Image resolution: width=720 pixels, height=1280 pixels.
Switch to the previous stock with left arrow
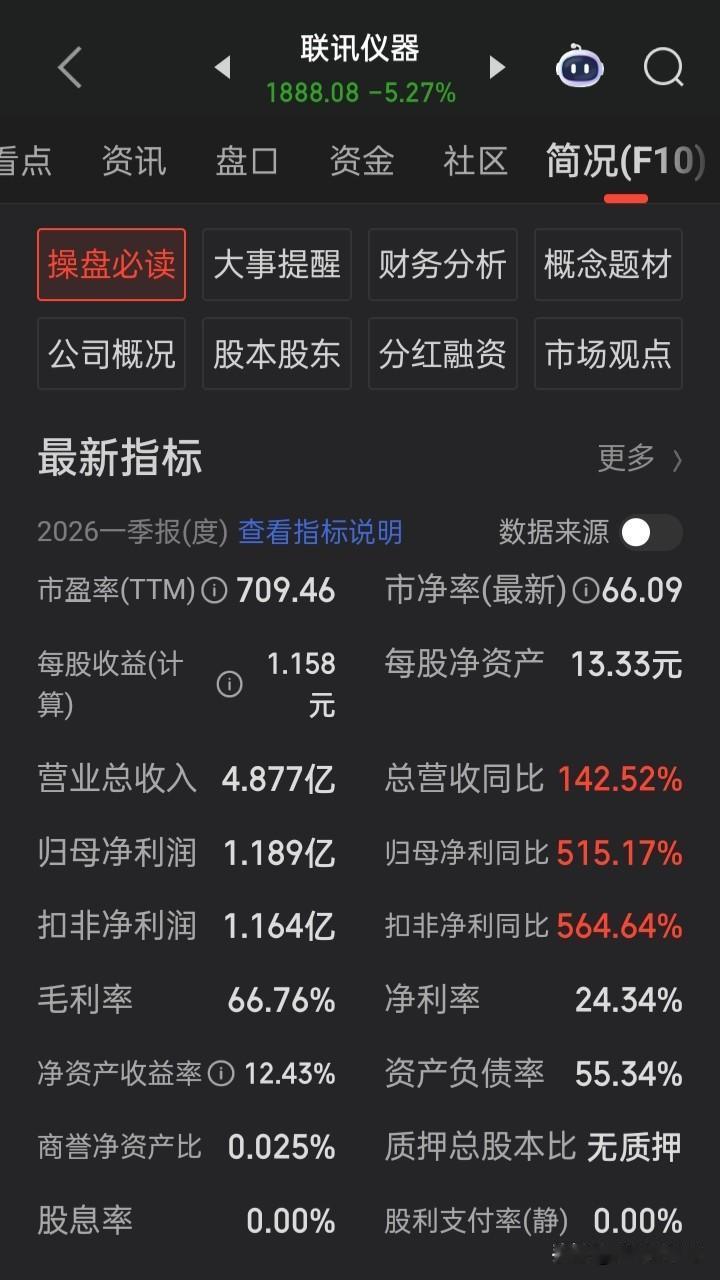pos(223,68)
